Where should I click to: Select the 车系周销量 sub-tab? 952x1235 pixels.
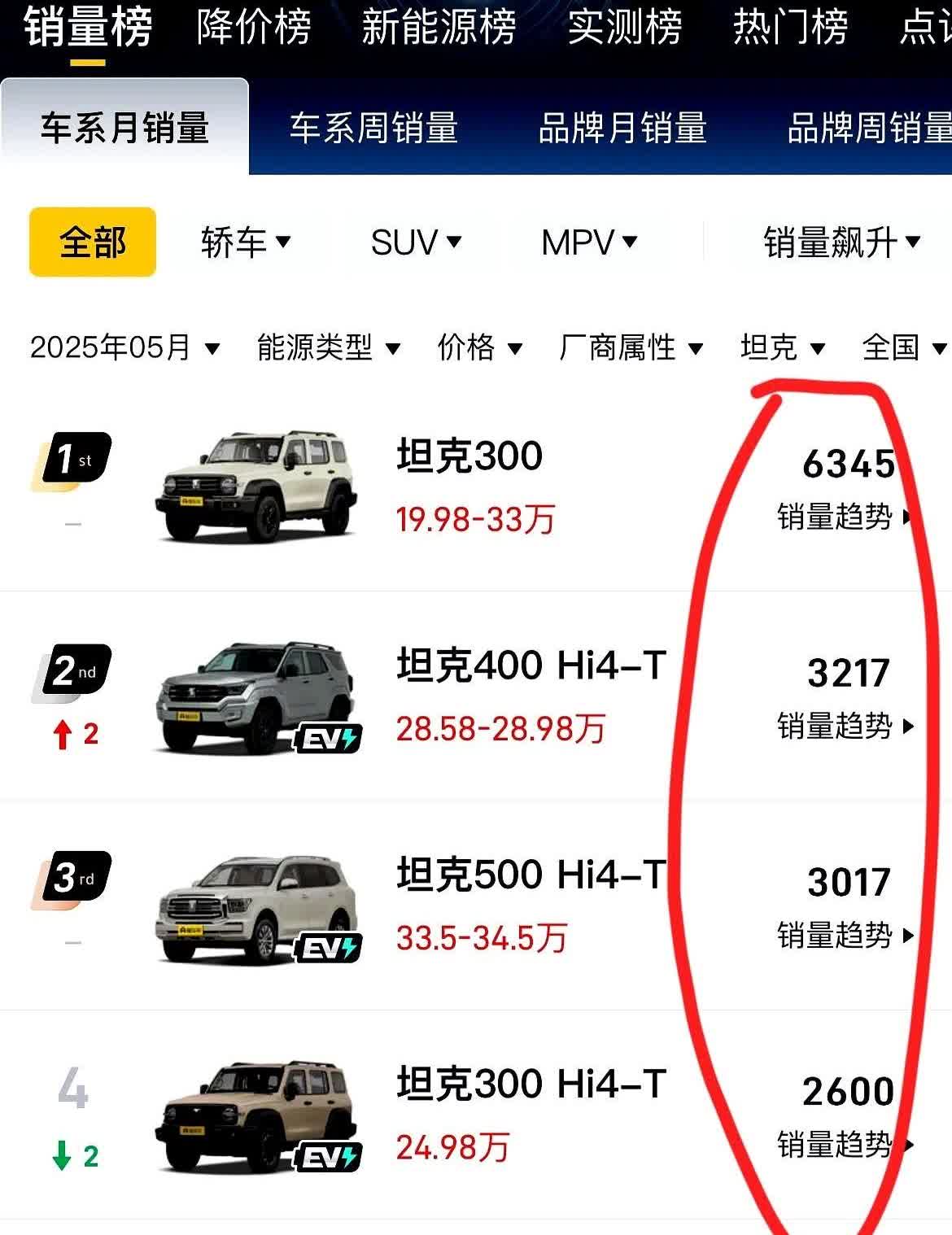[x=374, y=128]
